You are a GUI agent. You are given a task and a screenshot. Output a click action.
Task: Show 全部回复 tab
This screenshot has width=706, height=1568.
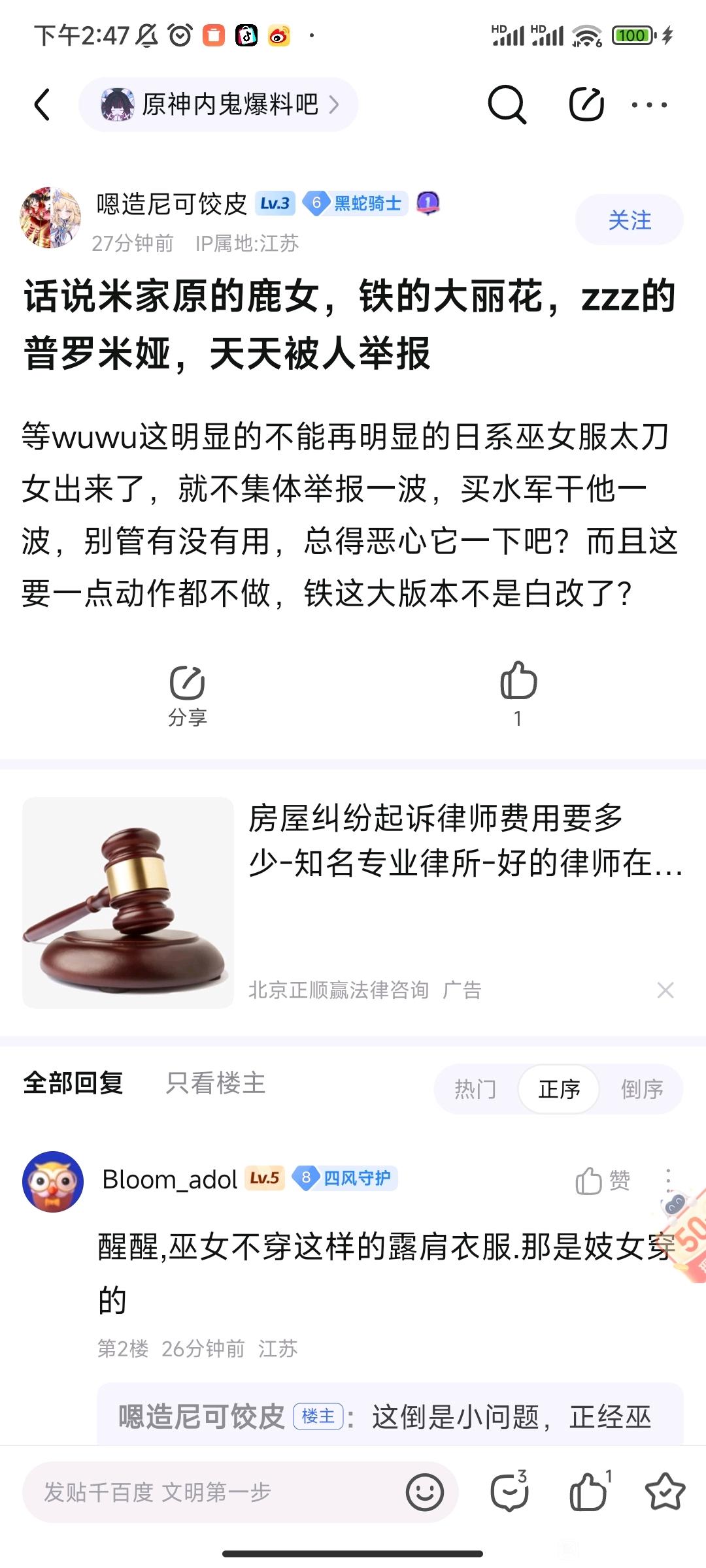(73, 1083)
